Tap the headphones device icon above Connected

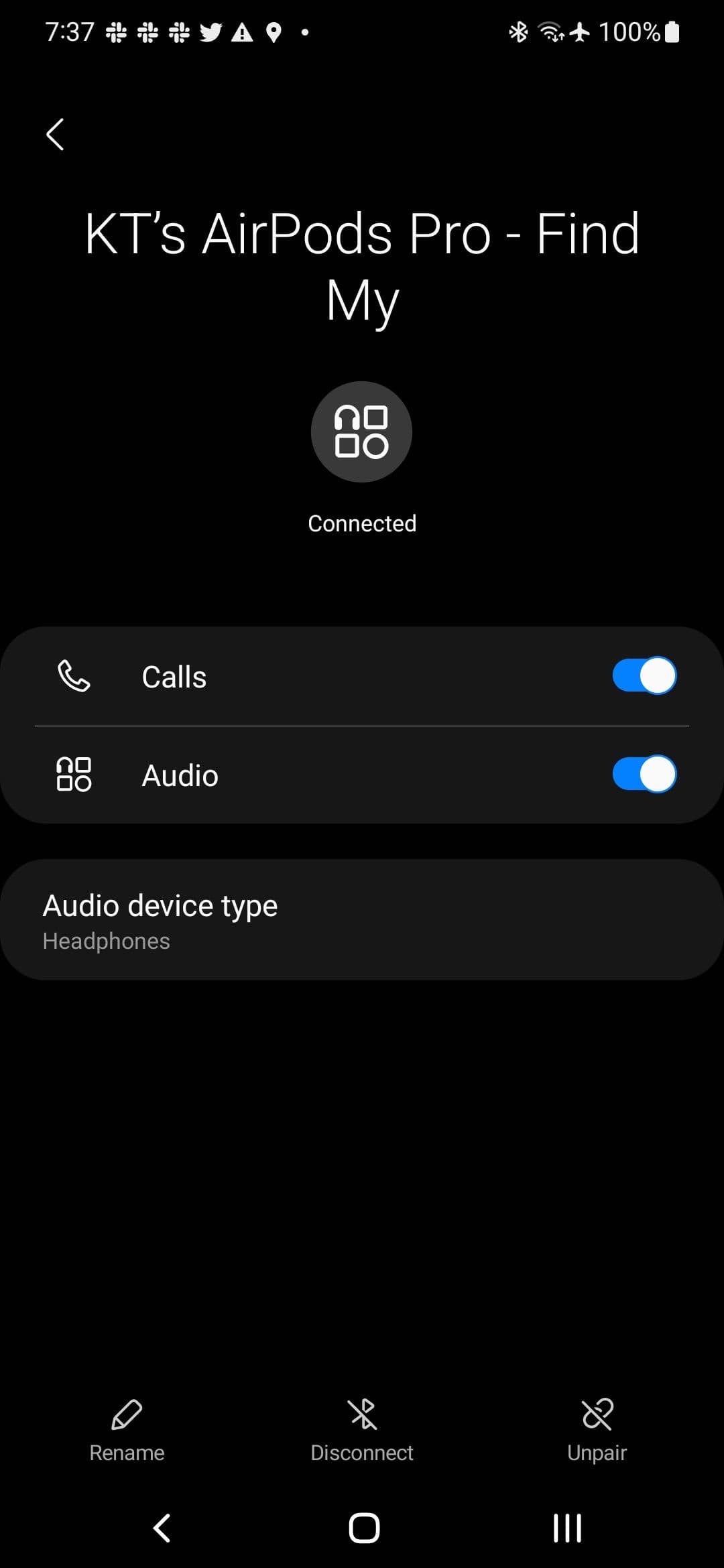click(x=361, y=432)
